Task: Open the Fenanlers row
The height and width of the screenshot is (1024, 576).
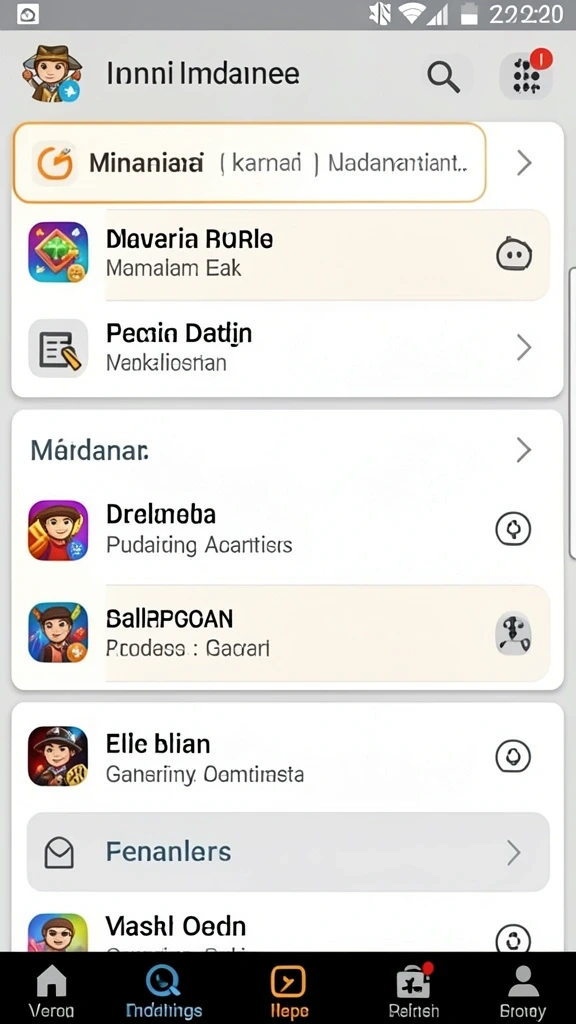Action: tap(288, 852)
